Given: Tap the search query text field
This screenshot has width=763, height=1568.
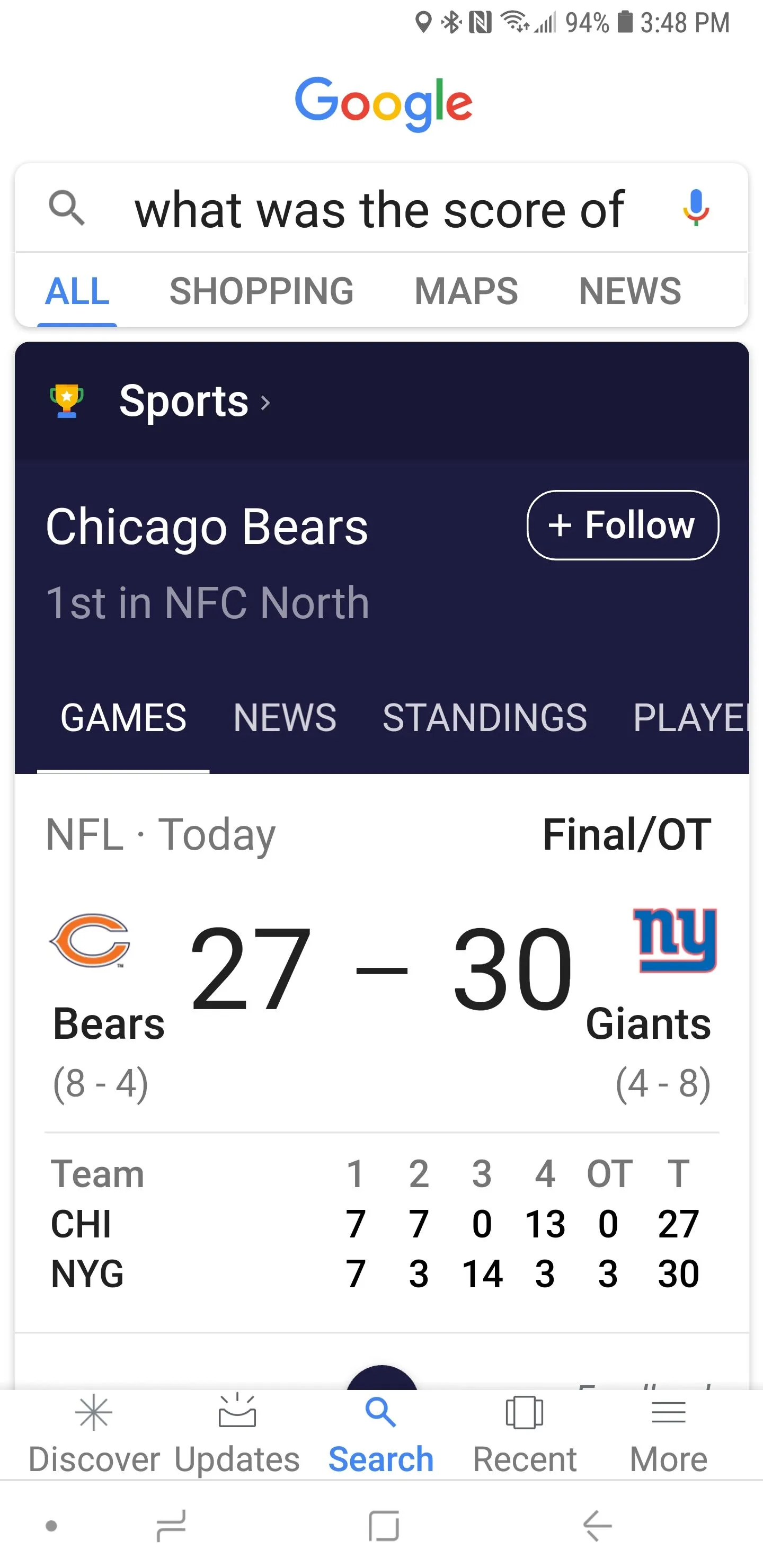Looking at the screenshot, I should (x=379, y=210).
